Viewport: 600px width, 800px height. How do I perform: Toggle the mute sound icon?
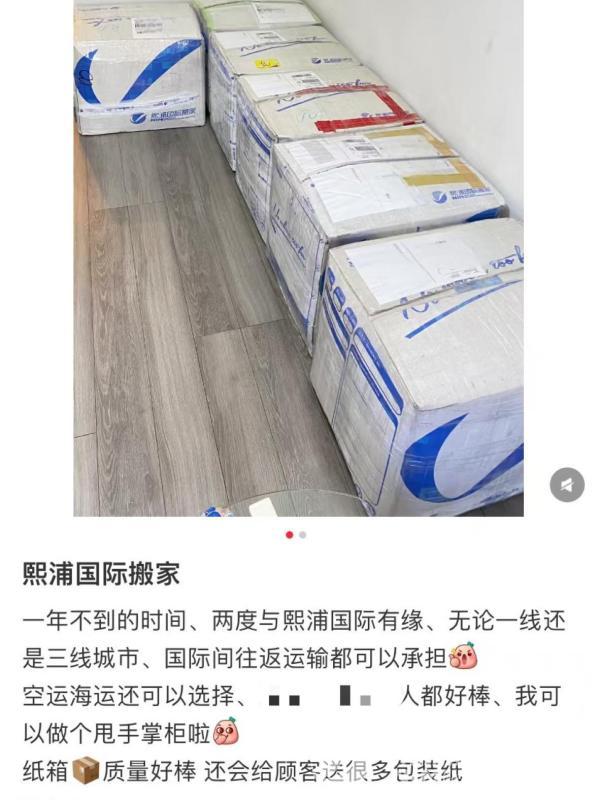(x=567, y=485)
